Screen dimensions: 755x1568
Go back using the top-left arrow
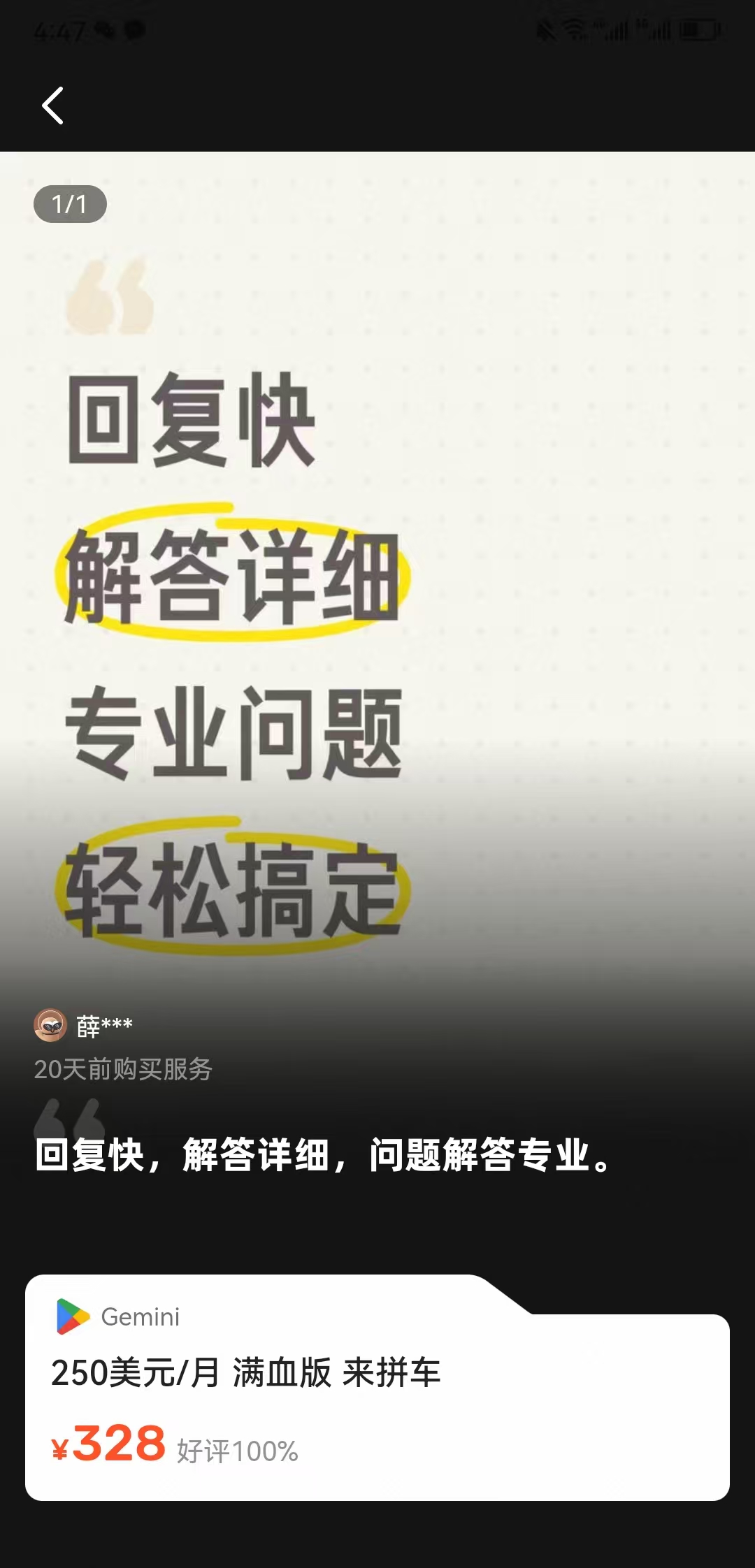click(53, 106)
